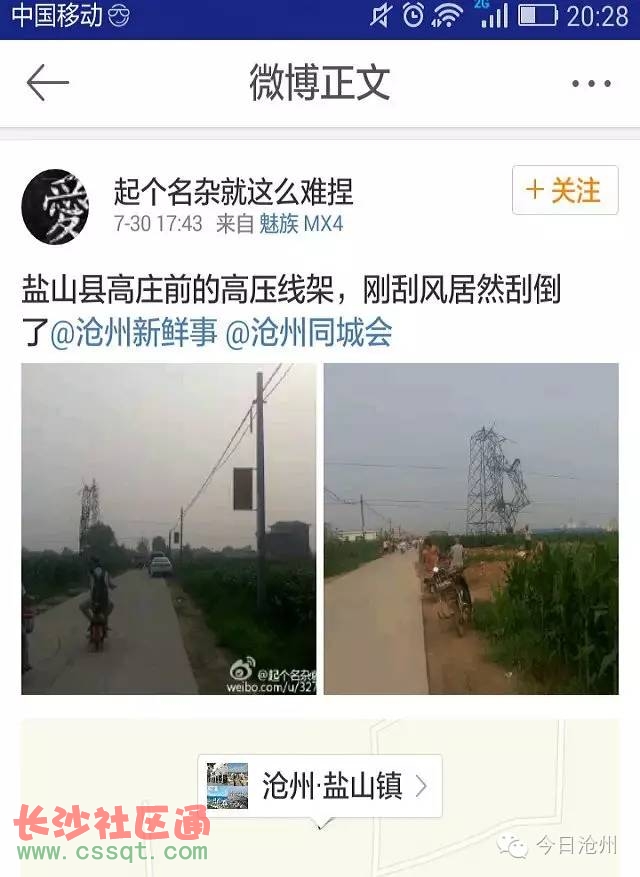Go back using the arrow icon
The height and width of the screenshot is (877, 640).
click(x=47, y=83)
